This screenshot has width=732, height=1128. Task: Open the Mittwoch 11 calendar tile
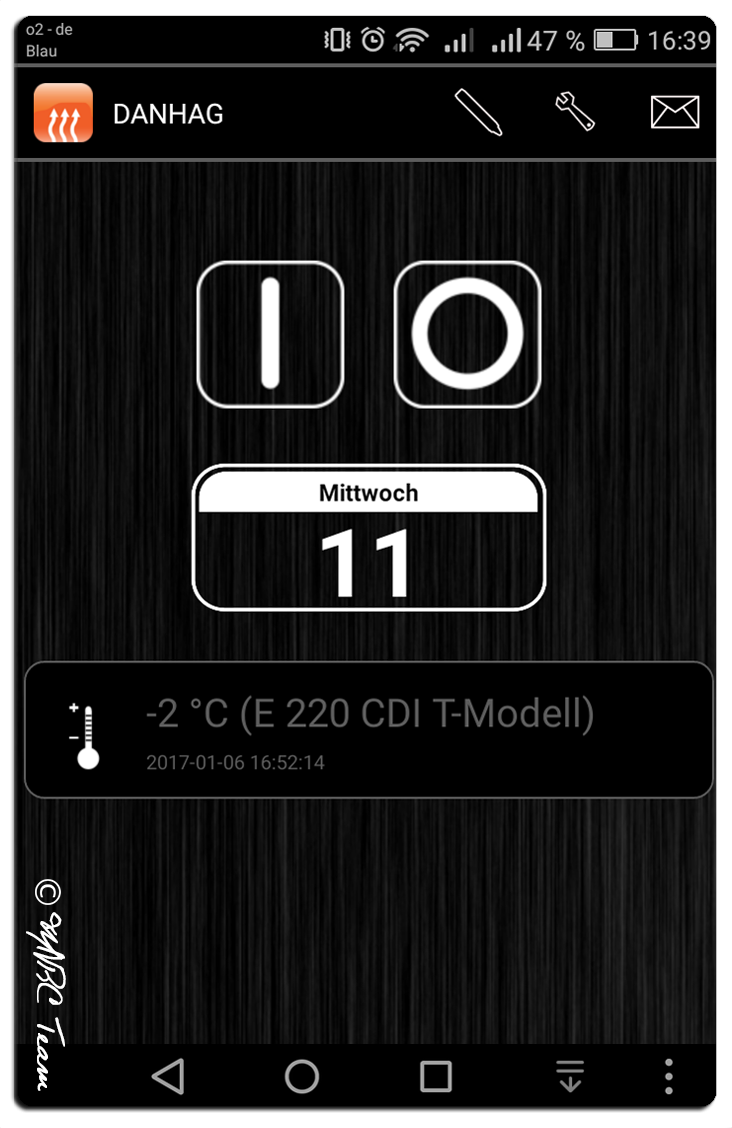tap(368, 538)
